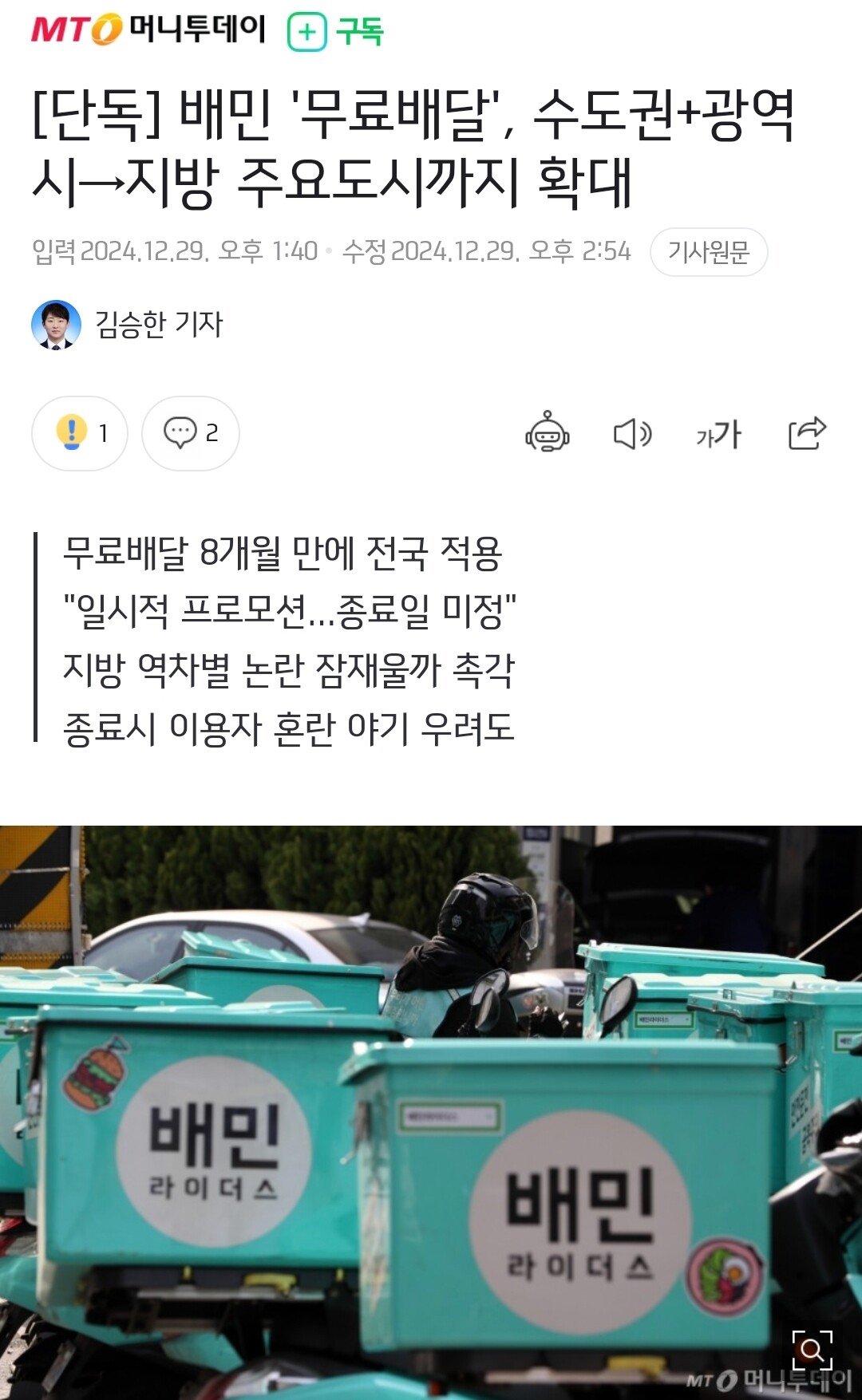Open the AI summary robot icon
The width and height of the screenshot is (862, 1400).
(548, 433)
